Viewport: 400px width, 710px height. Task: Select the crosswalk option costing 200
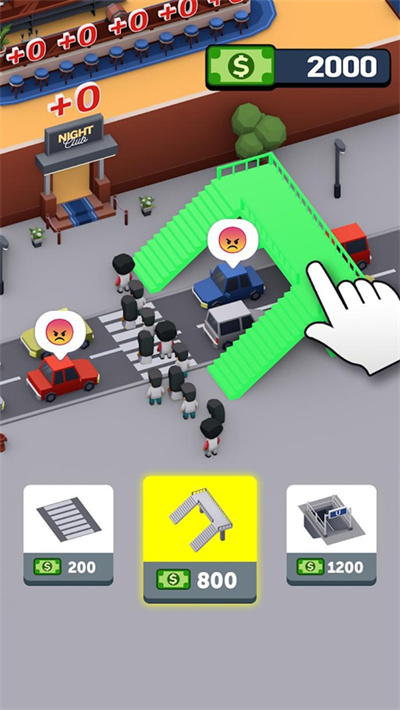(68, 535)
